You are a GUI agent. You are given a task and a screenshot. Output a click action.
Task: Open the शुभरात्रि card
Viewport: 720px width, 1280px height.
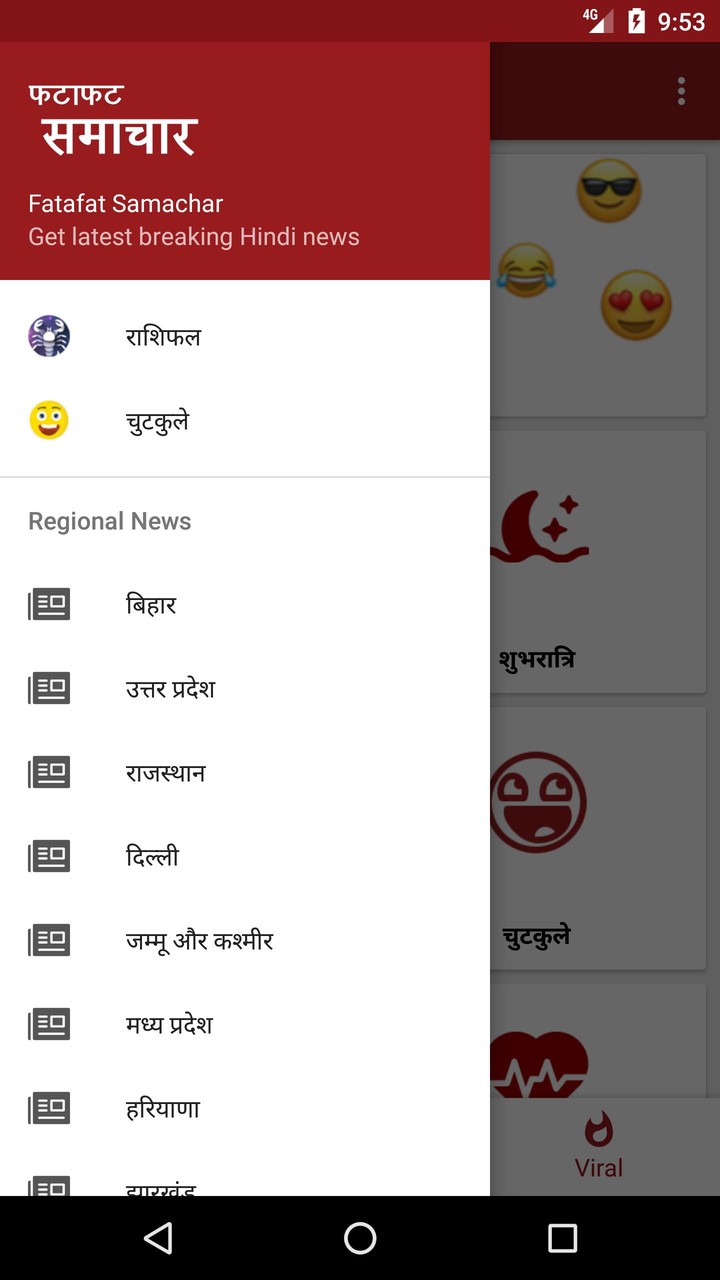click(x=598, y=562)
